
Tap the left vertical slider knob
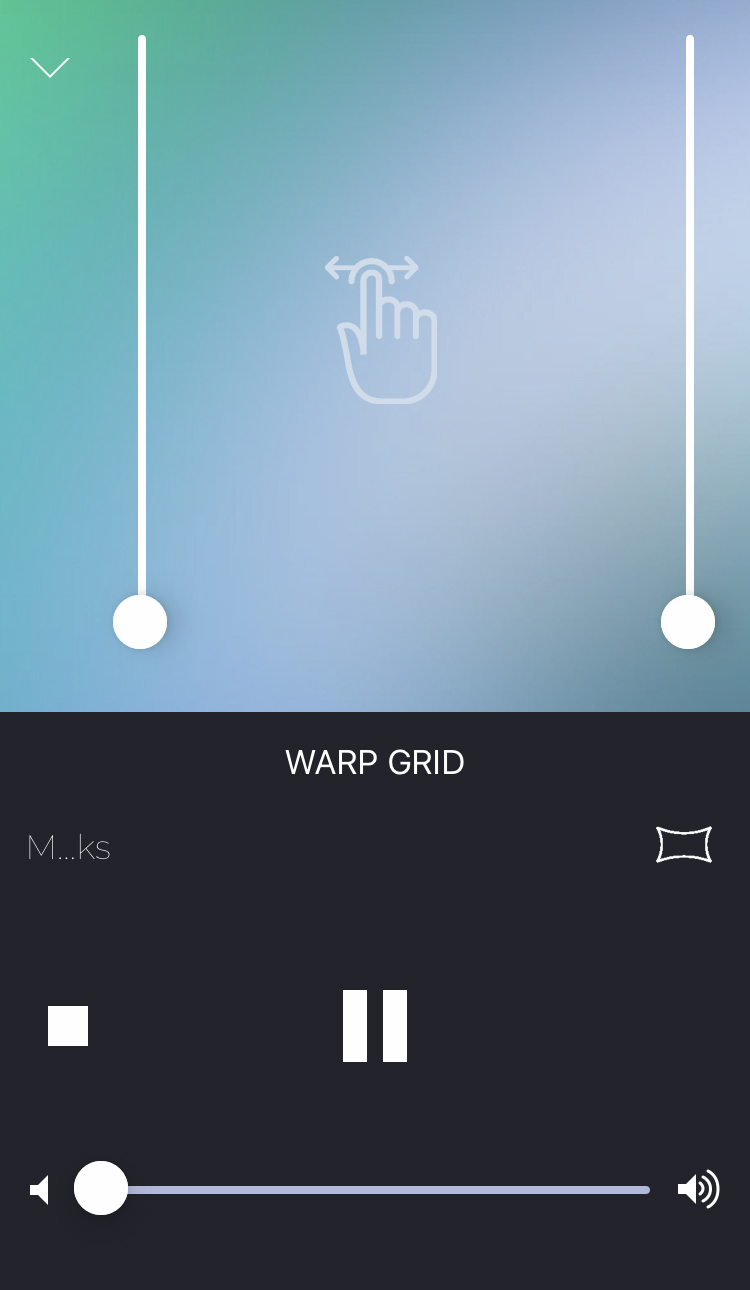[140, 622]
